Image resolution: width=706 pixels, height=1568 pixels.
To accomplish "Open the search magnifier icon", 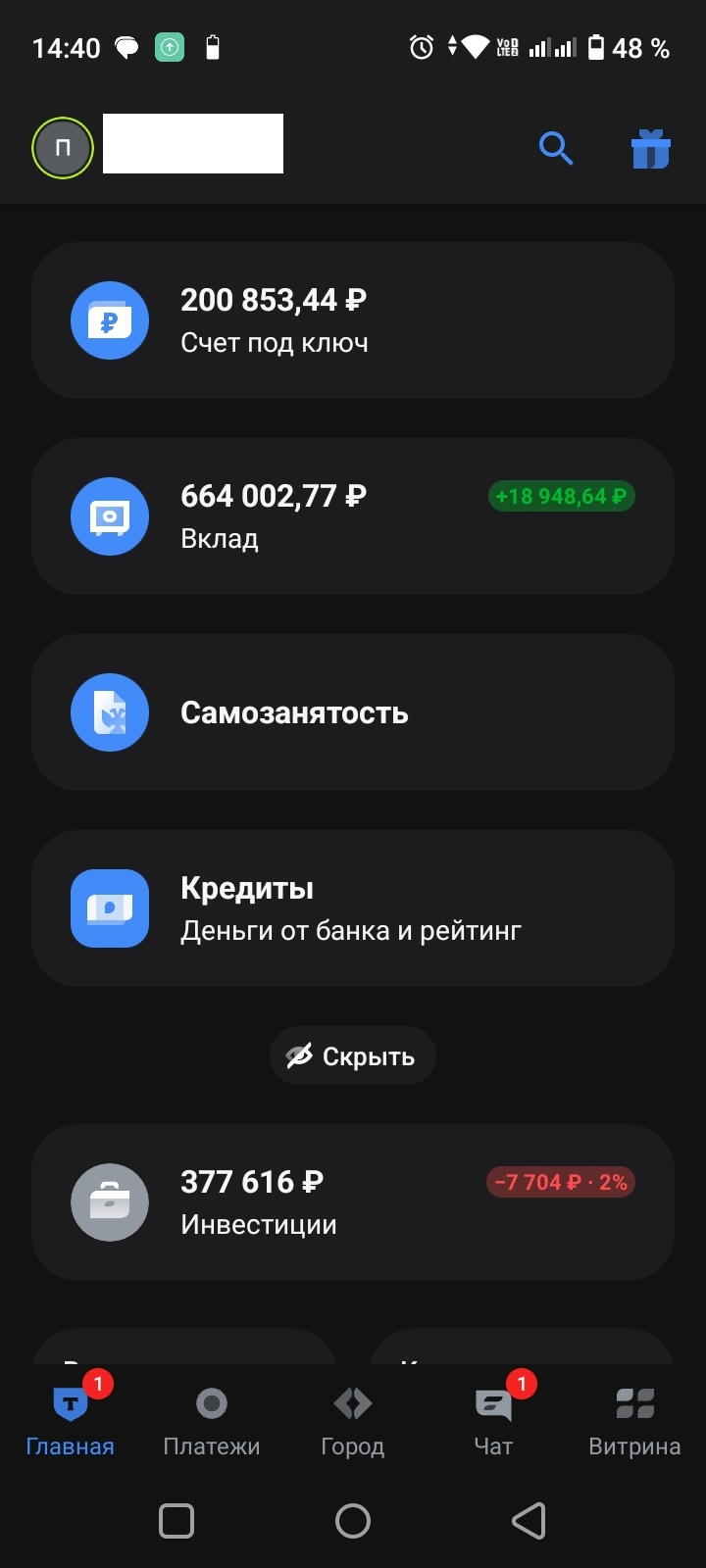I will click(556, 148).
